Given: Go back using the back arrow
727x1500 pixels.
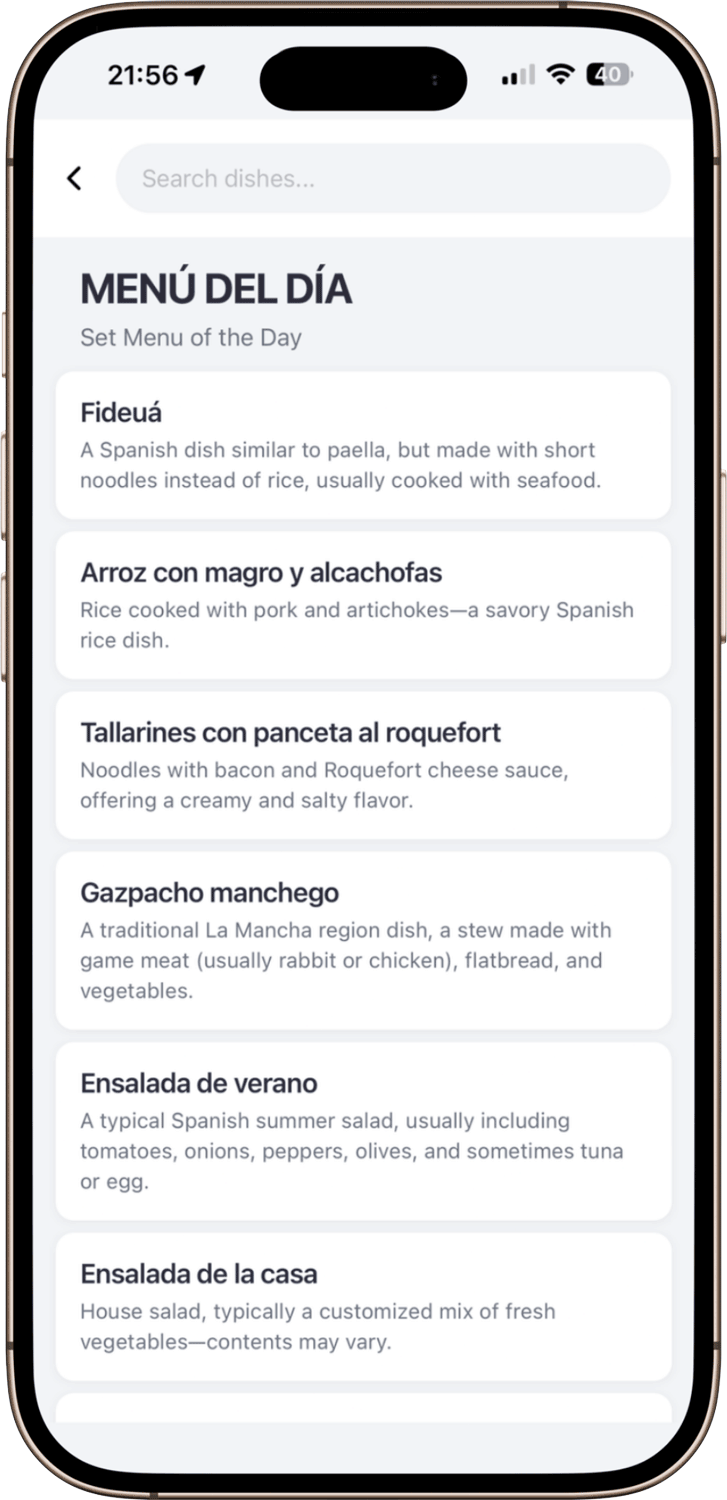Looking at the screenshot, I should pyautogui.click(x=74, y=178).
